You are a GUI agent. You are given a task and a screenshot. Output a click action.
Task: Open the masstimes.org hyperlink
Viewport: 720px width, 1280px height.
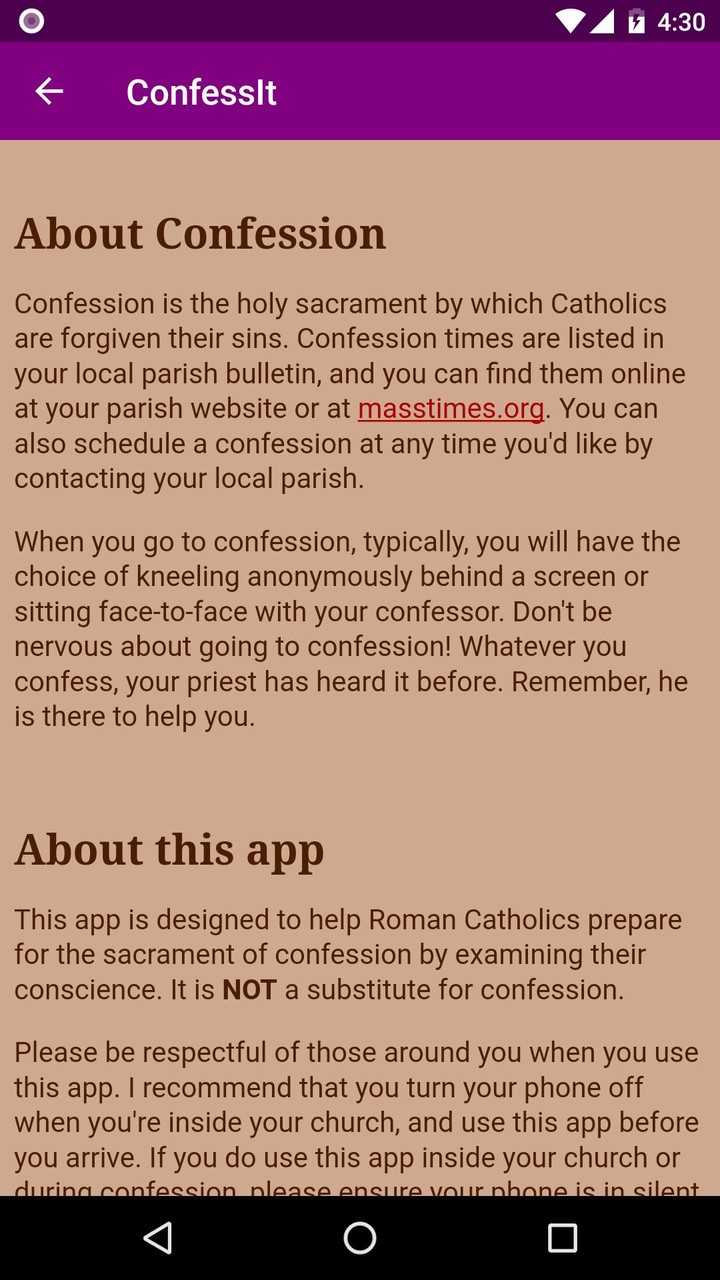tap(449, 408)
